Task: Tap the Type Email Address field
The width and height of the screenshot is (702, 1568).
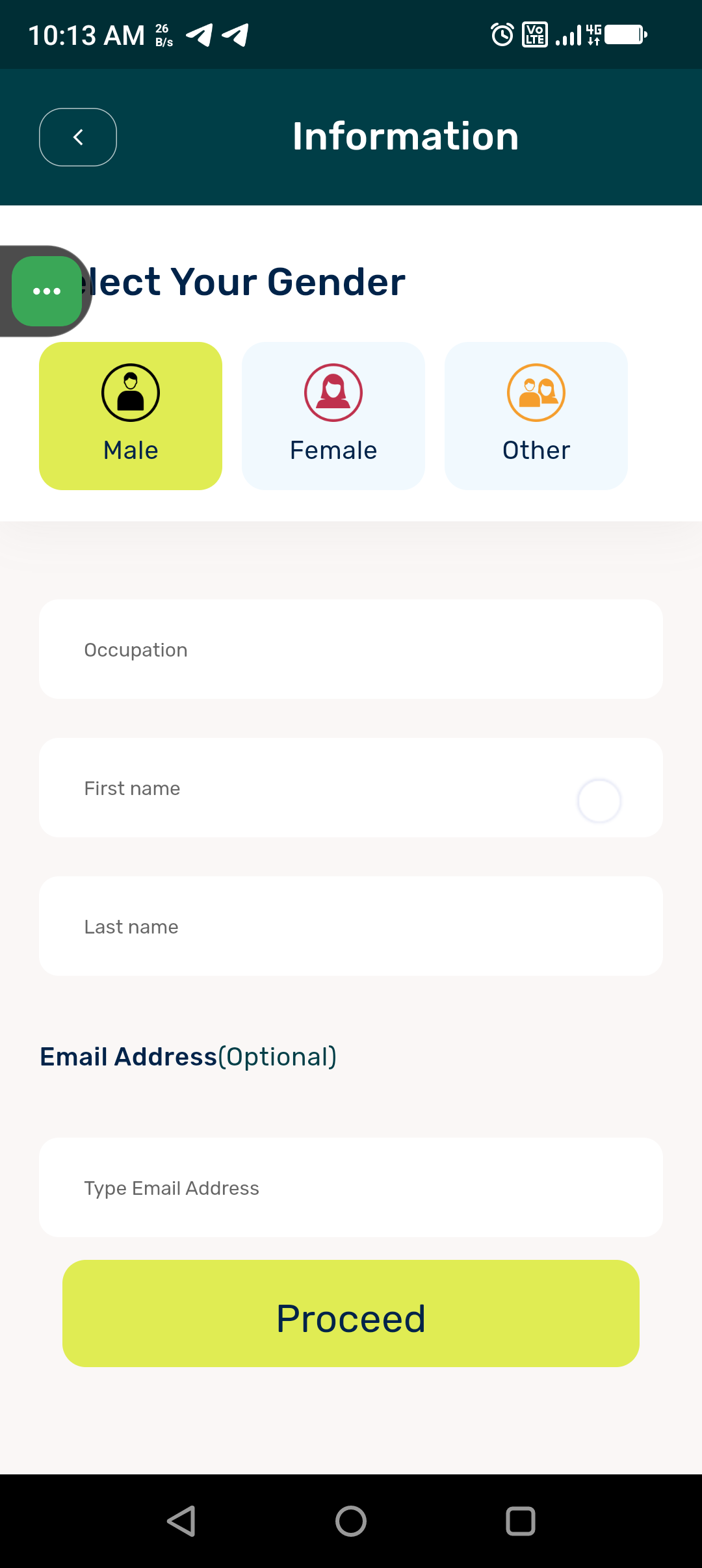Action: tap(351, 1188)
